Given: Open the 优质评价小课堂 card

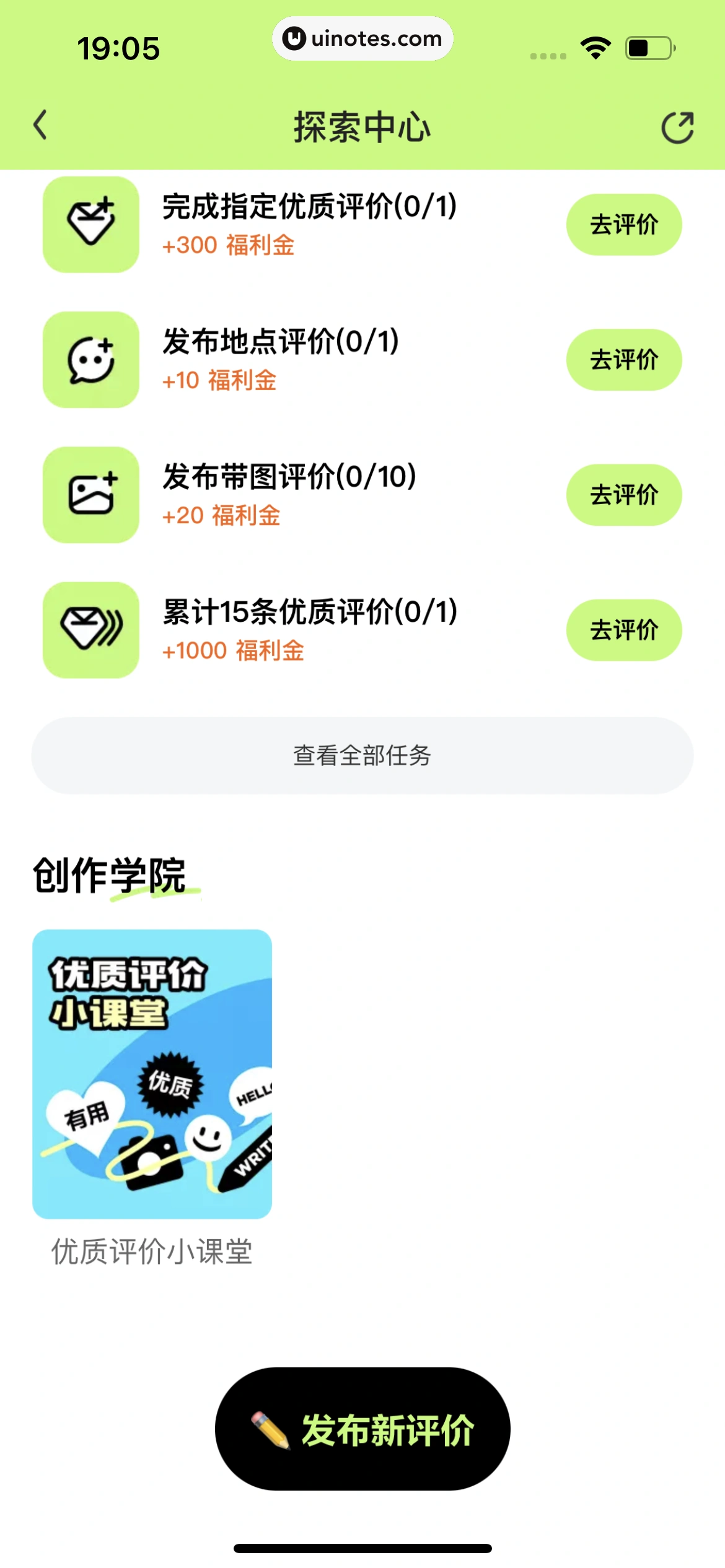Looking at the screenshot, I should tap(152, 1074).
